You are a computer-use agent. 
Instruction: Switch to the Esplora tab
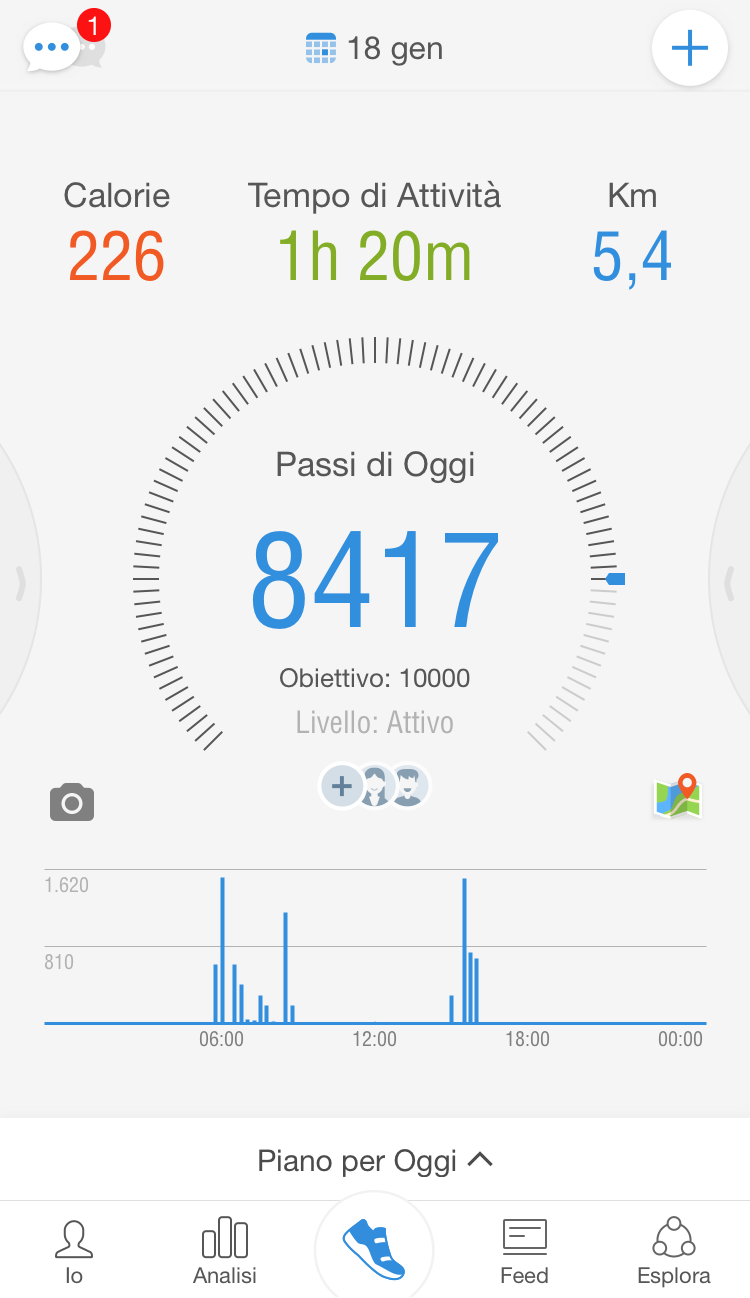pos(674,1250)
